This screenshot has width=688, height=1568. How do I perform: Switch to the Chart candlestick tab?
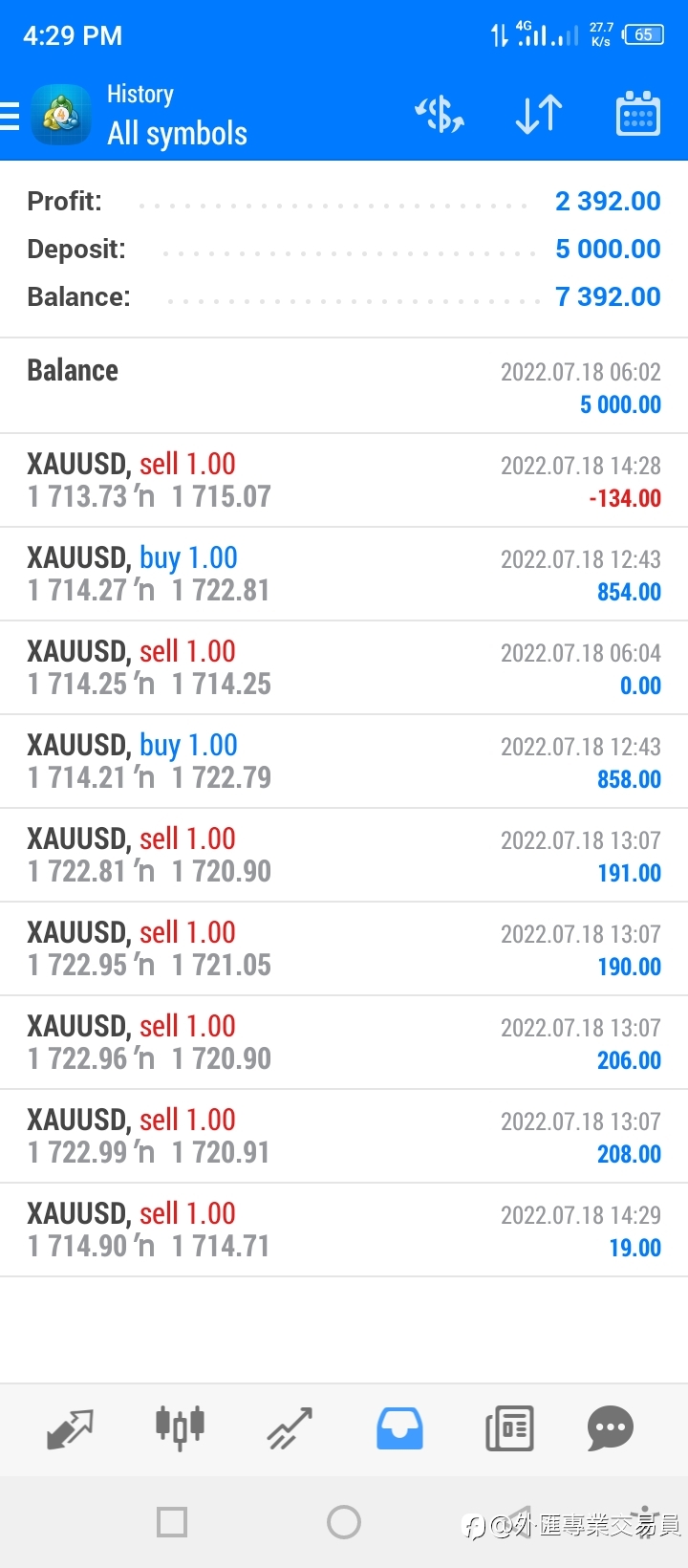tap(180, 1428)
